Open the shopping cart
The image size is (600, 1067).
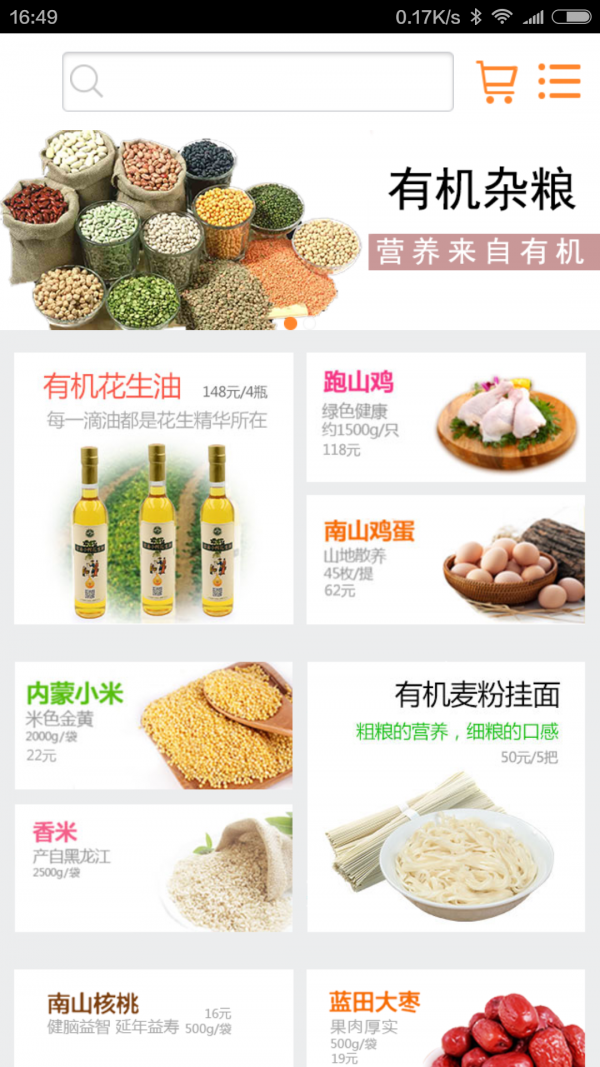pos(496,82)
